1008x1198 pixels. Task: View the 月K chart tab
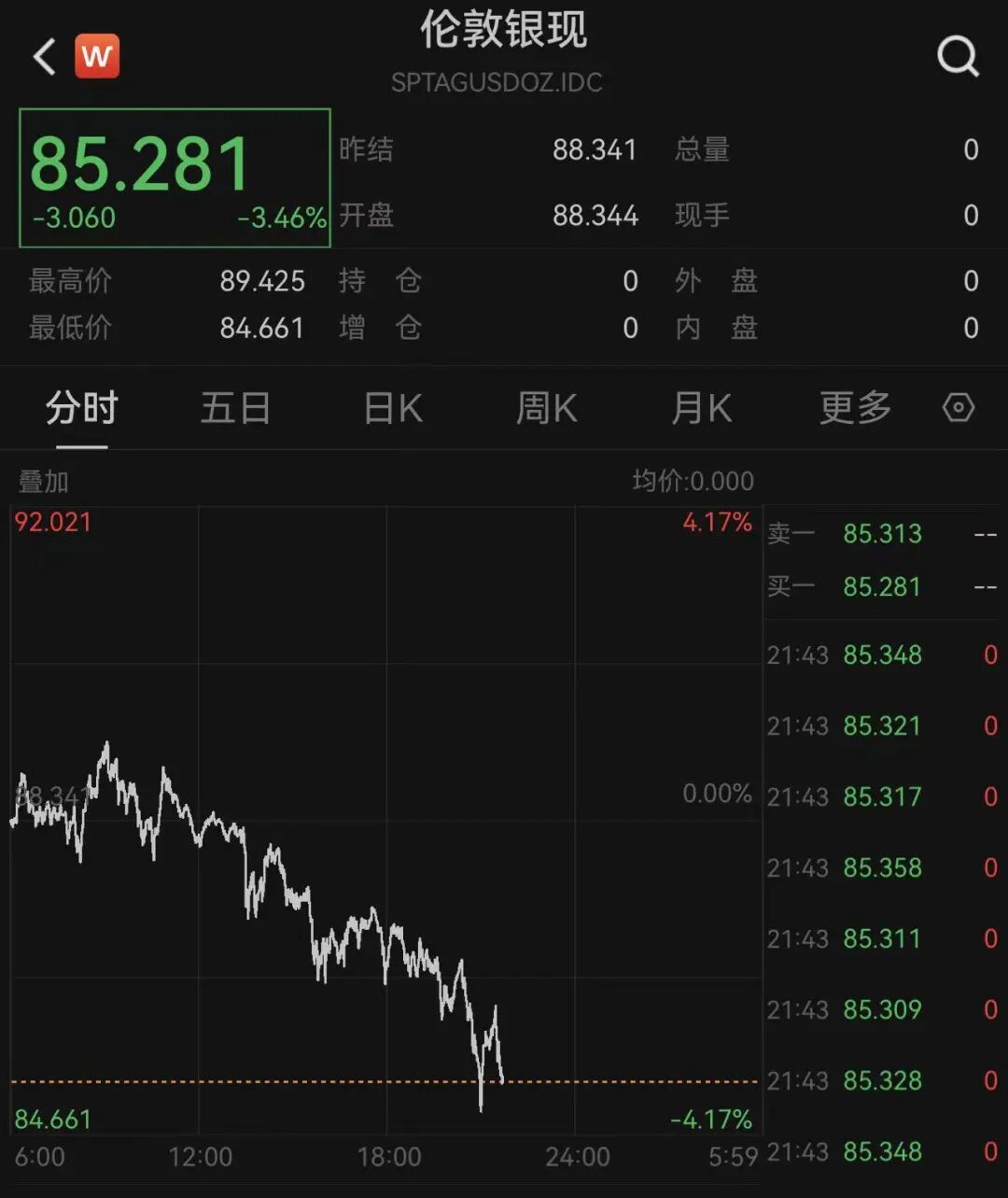pos(702,409)
